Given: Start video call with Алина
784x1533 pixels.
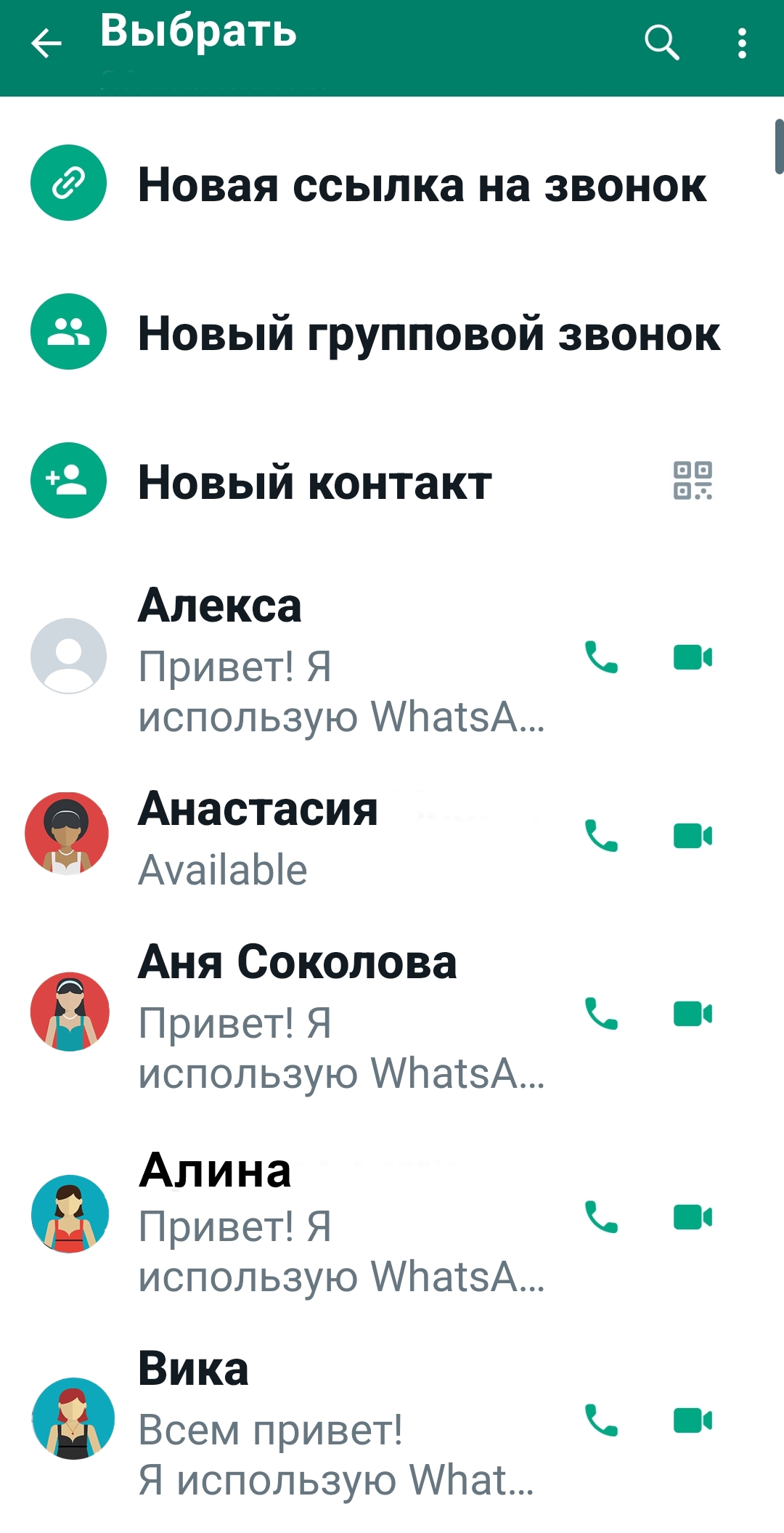Looking at the screenshot, I should 693,1217.
